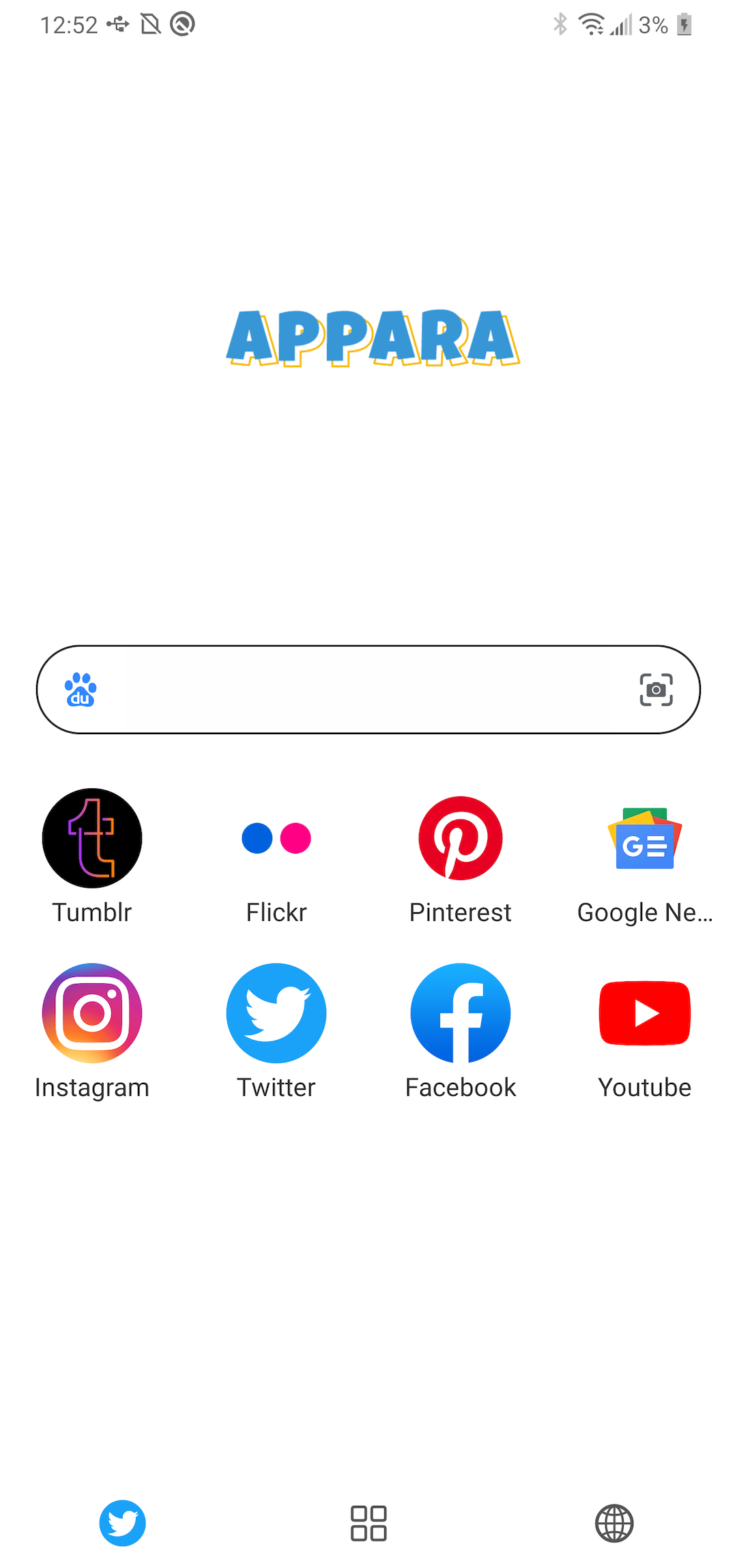Open the Tumblr shortcut
The height and width of the screenshot is (1568, 737).
[92, 838]
